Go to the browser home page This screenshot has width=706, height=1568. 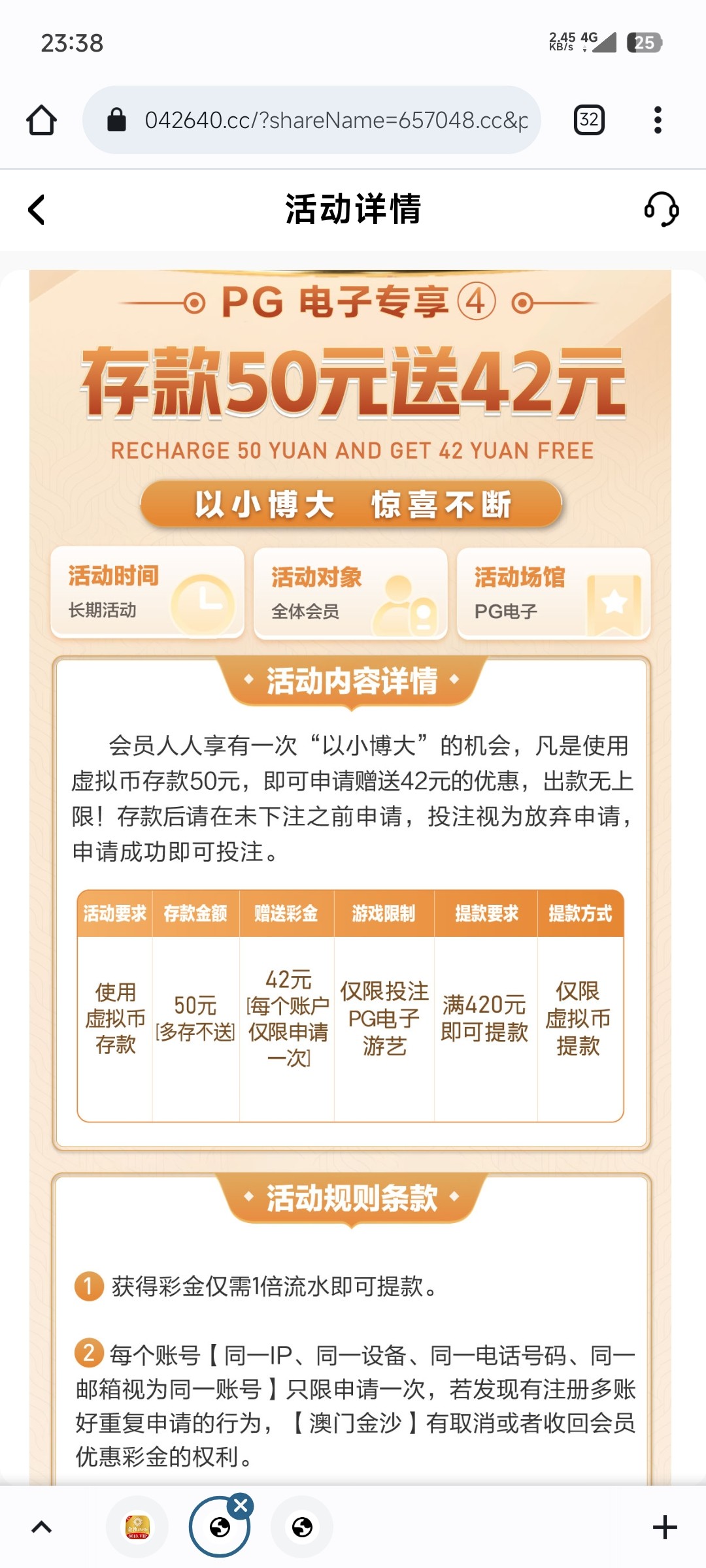click(x=41, y=120)
